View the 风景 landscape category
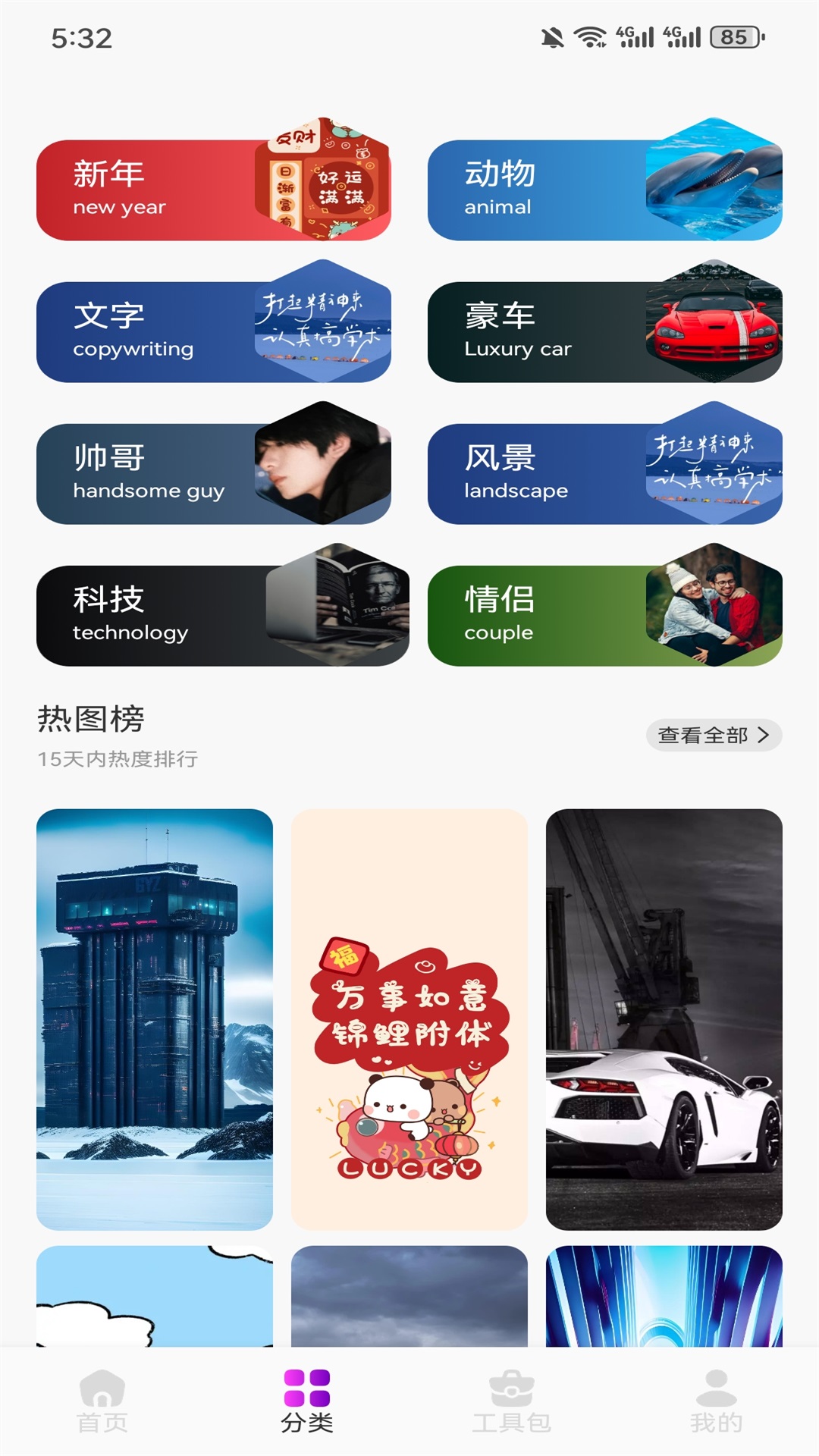819x1456 pixels. coord(604,473)
